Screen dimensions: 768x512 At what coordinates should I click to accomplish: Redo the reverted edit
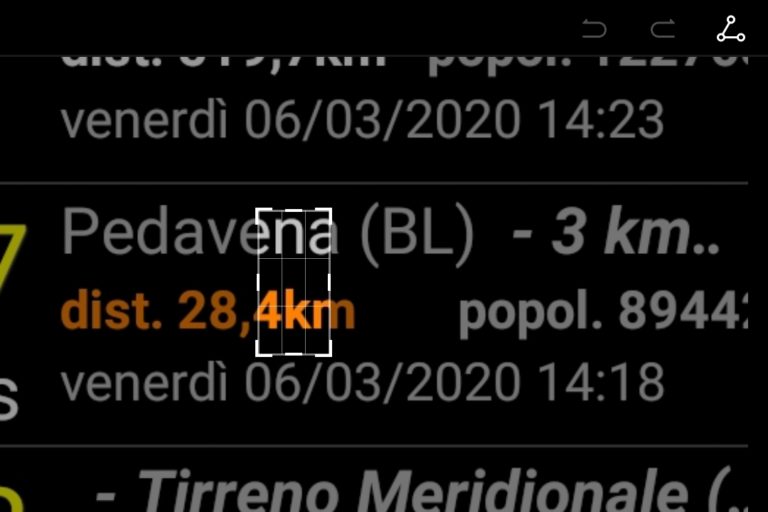(662, 30)
